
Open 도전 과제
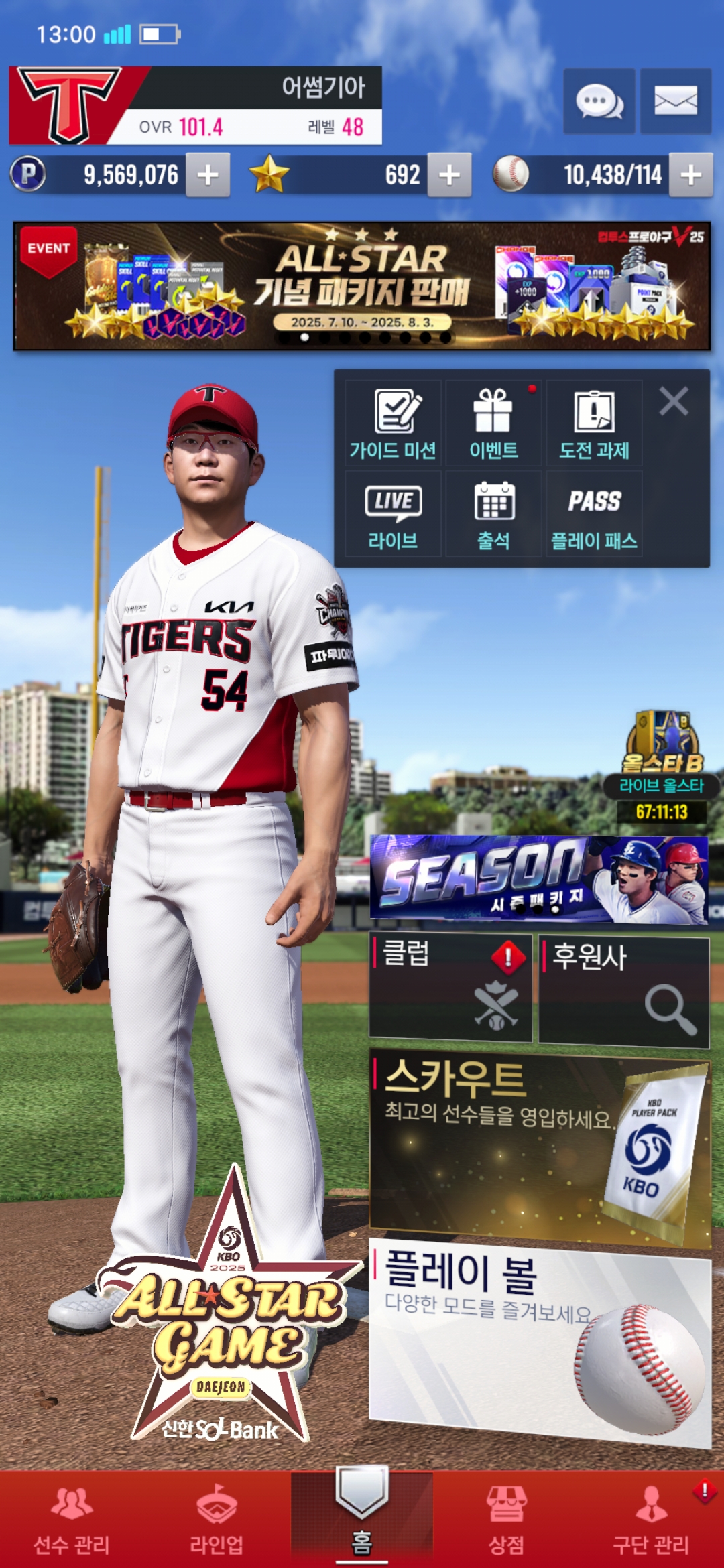click(x=594, y=423)
